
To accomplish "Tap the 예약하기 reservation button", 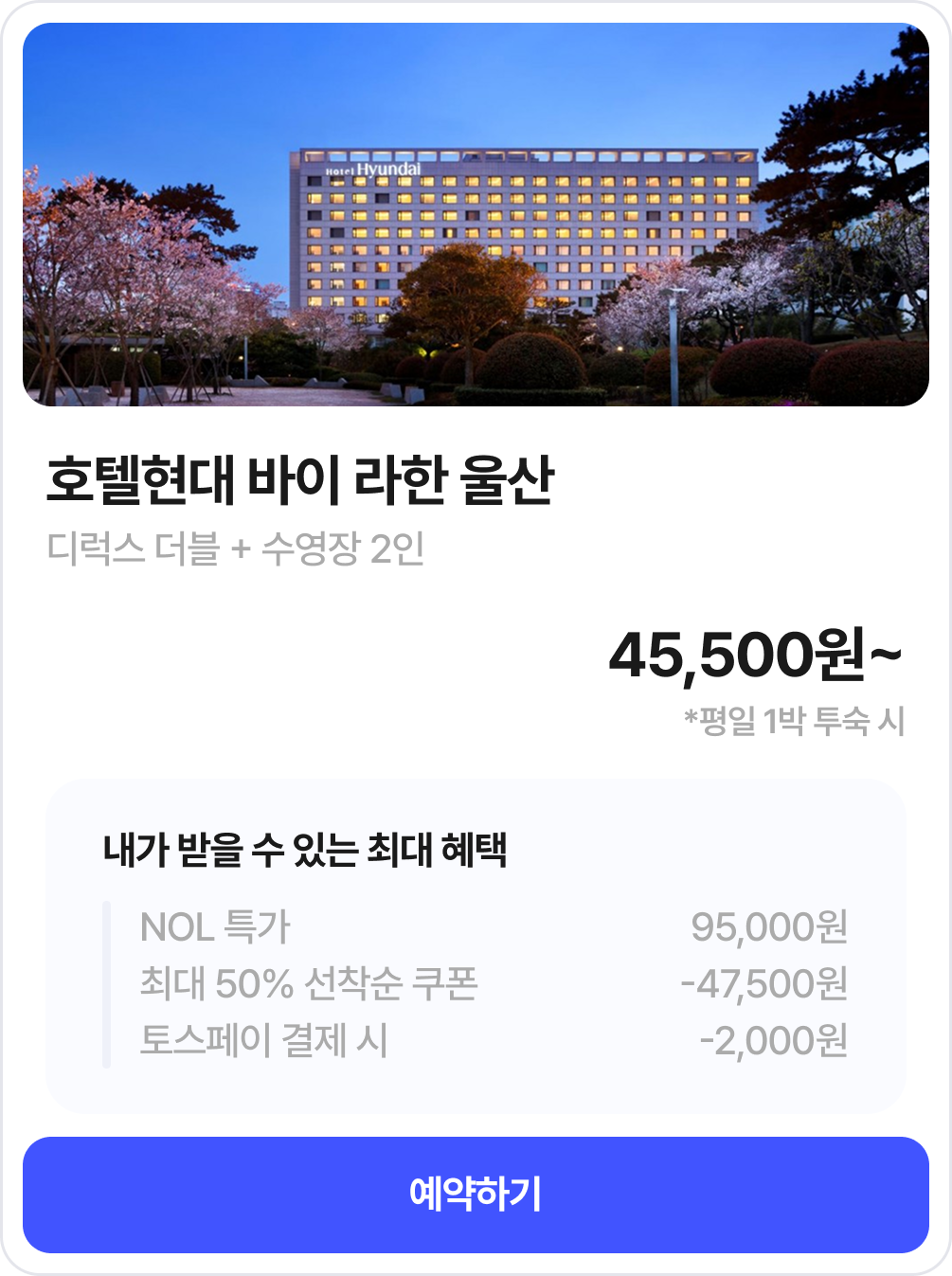I will pyautogui.click(x=476, y=1195).
